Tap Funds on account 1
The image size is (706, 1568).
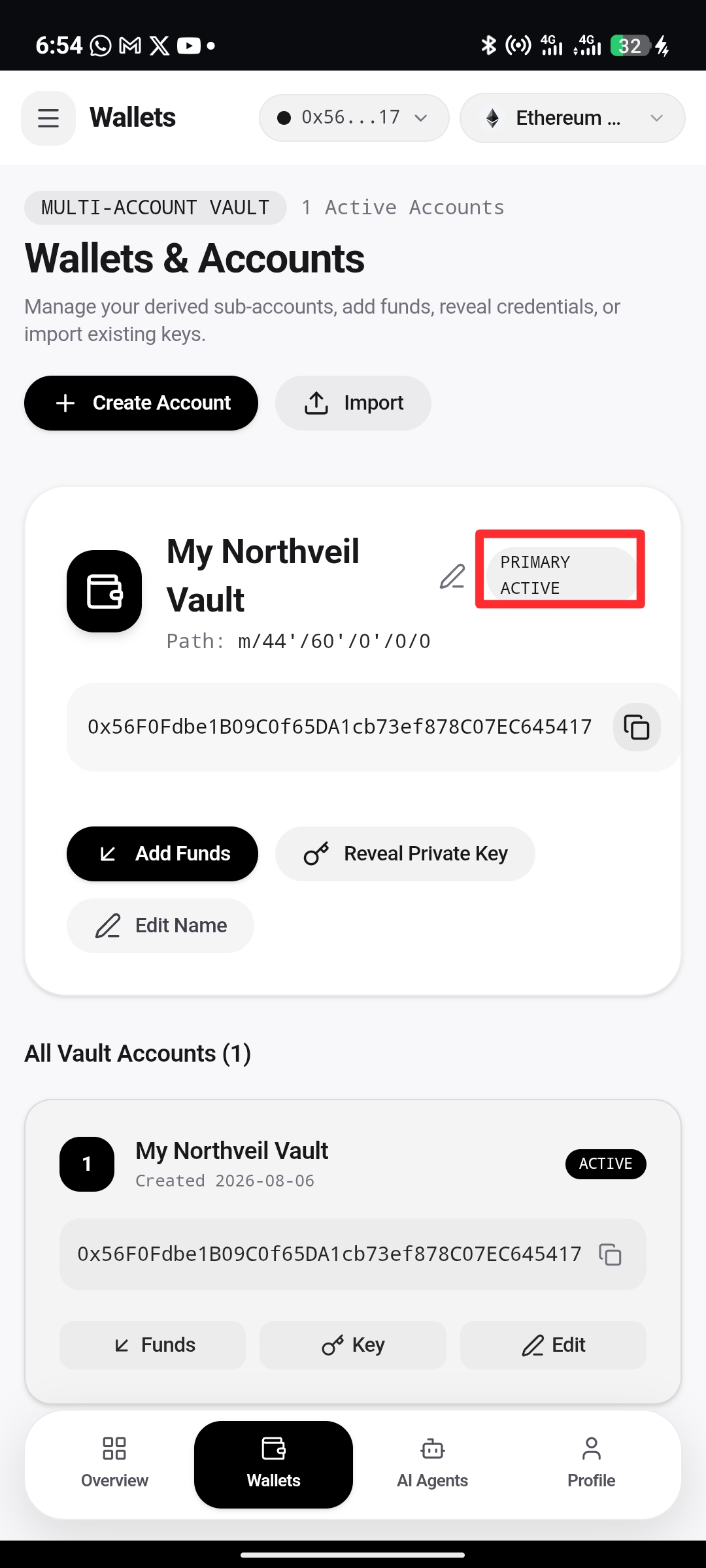(153, 1345)
